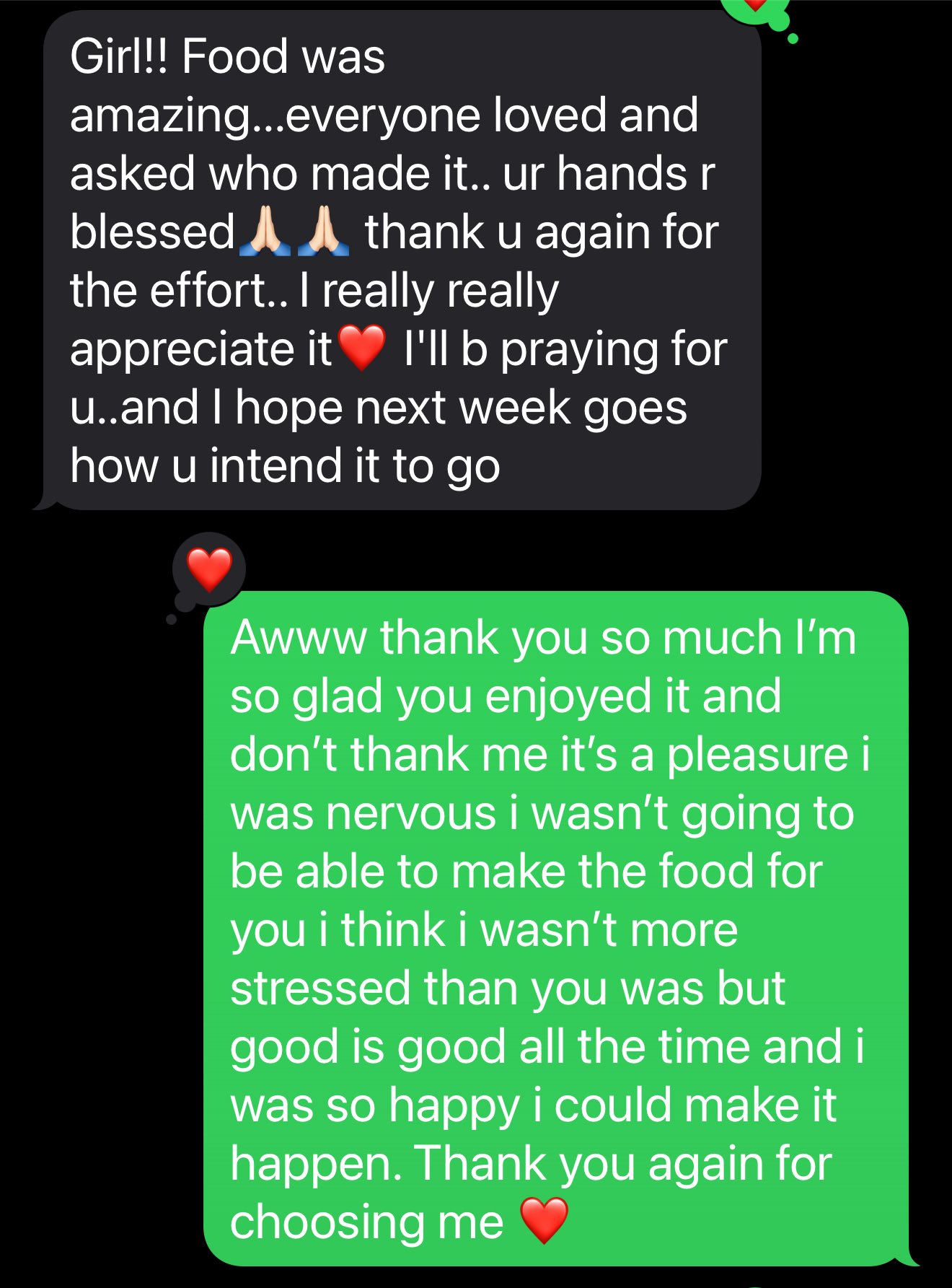The height and width of the screenshot is (1288, 952).
Task: Open the heart reaction on the 'Girl!! Food was amazing' message
Action: [754, 7]
